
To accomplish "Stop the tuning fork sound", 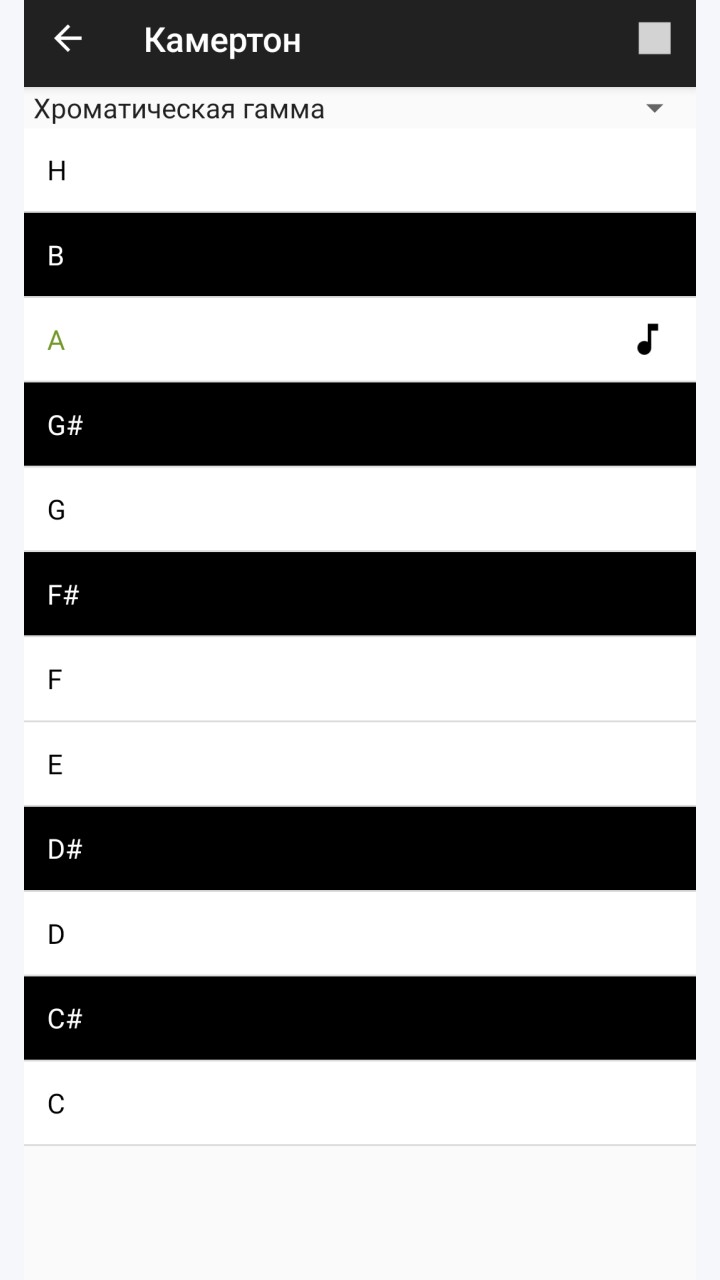I will (x=654, y=39).
